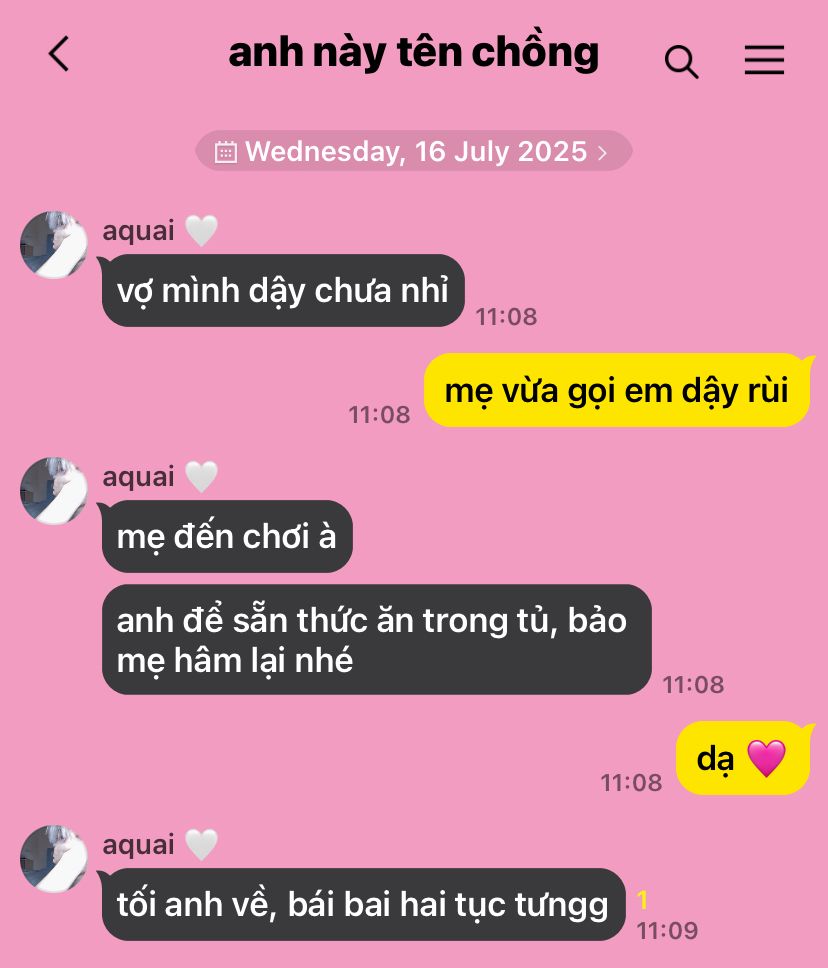Open aquai's avatar above "tối anh về" message
Viewport: 828px width, 968px height.
pos(54,859)
